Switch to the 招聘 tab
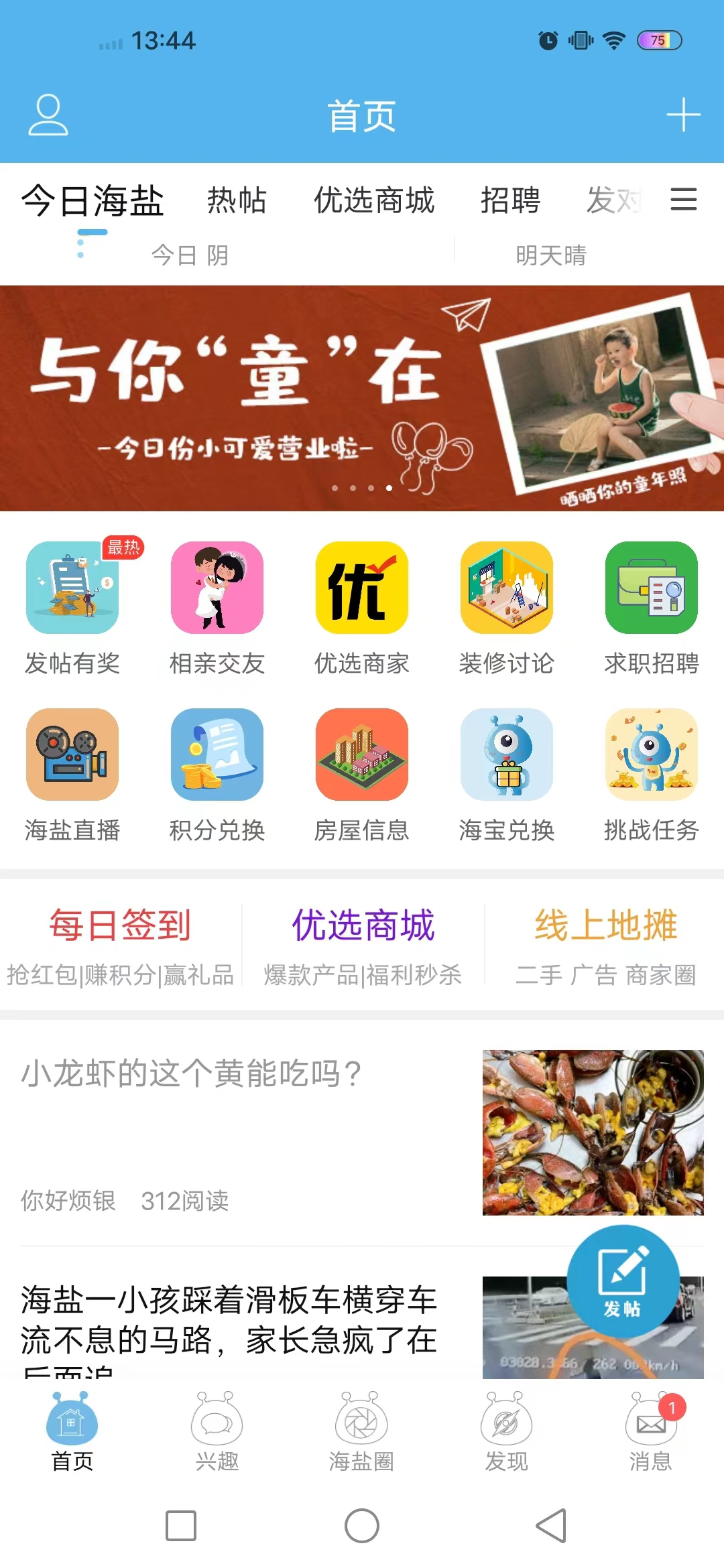 pyautogui.click(x=510, y=200)
